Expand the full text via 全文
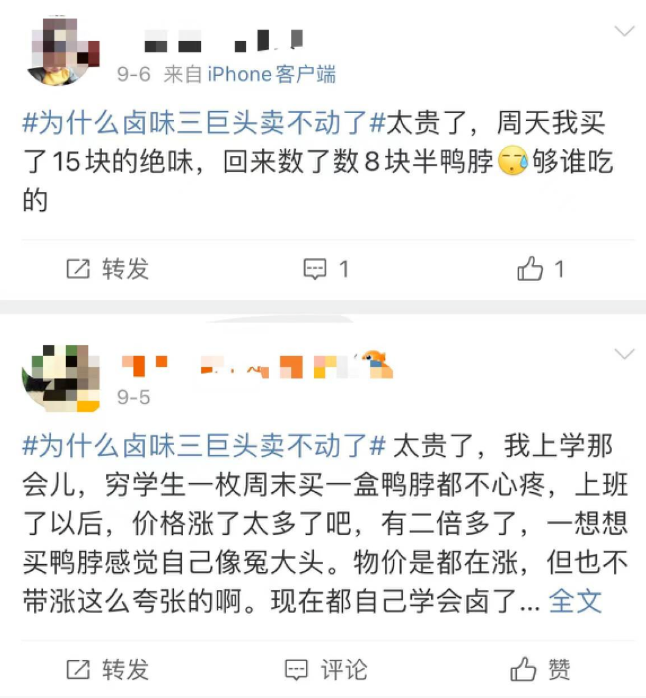This screenshot has width=646, height=698. coord(576,601)
